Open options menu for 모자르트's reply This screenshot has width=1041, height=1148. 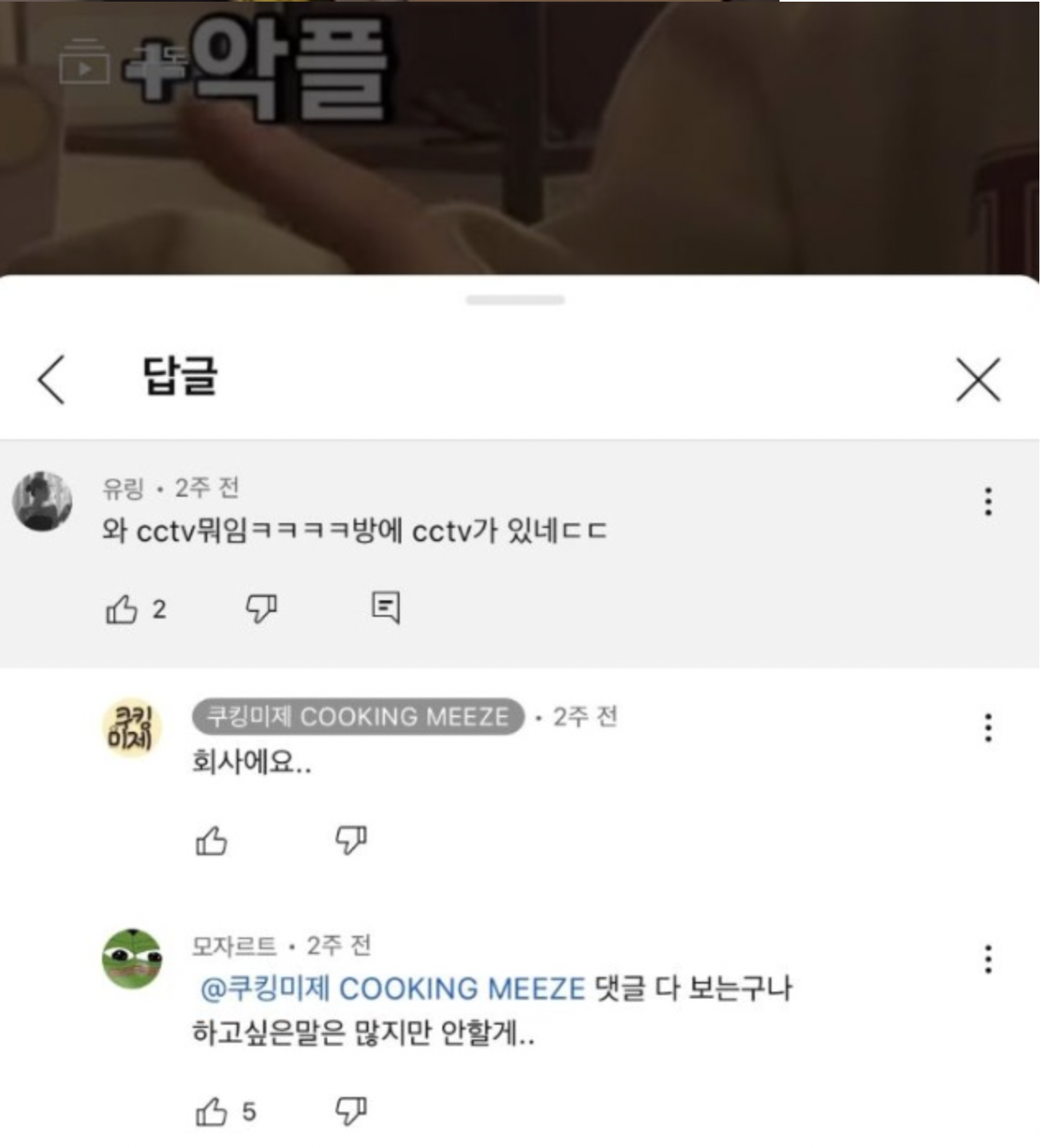[988, 959]
